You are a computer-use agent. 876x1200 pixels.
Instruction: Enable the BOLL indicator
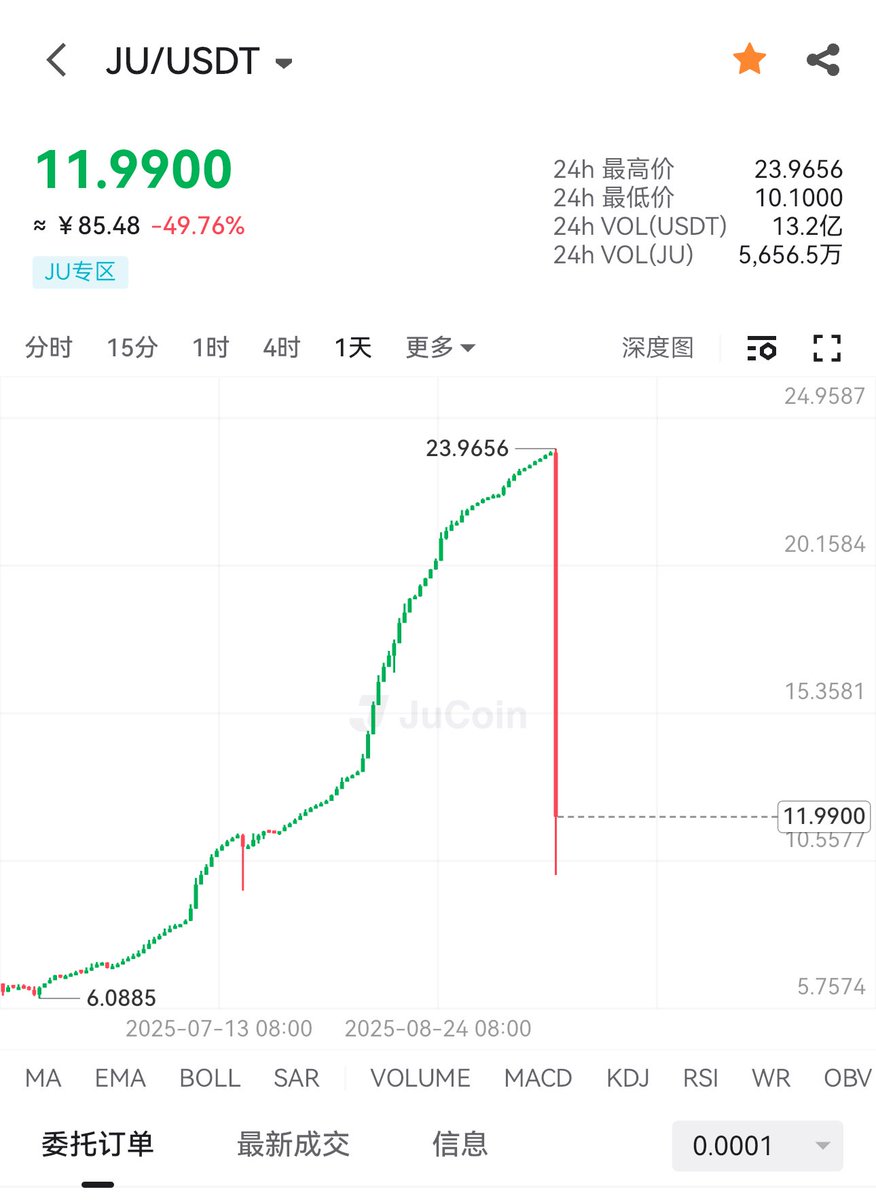[x=210, y=1078]
